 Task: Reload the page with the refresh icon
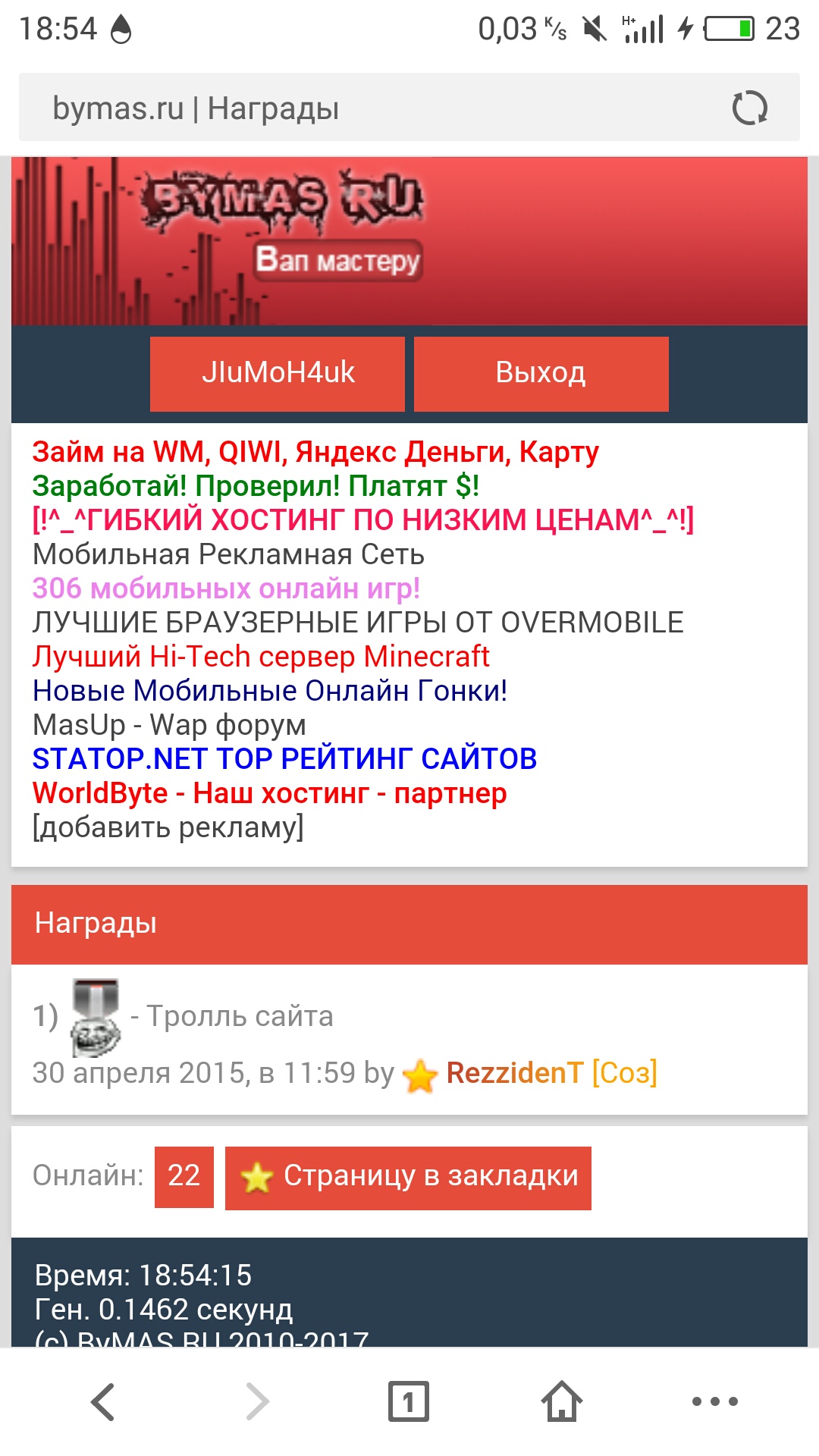pos(749,108)
